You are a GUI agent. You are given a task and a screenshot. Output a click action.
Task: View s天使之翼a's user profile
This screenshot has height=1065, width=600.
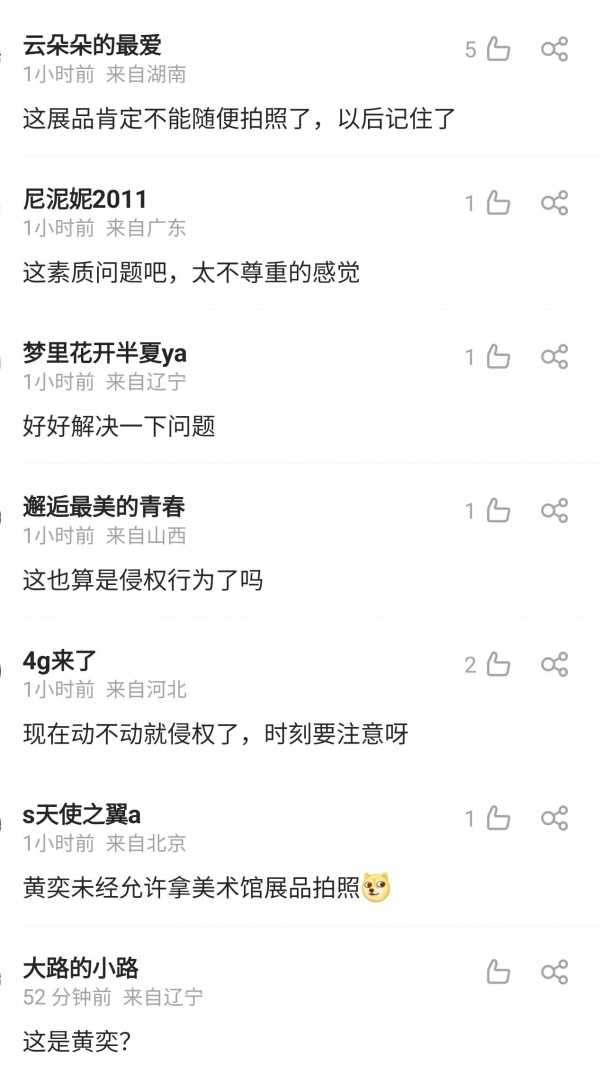82,814
